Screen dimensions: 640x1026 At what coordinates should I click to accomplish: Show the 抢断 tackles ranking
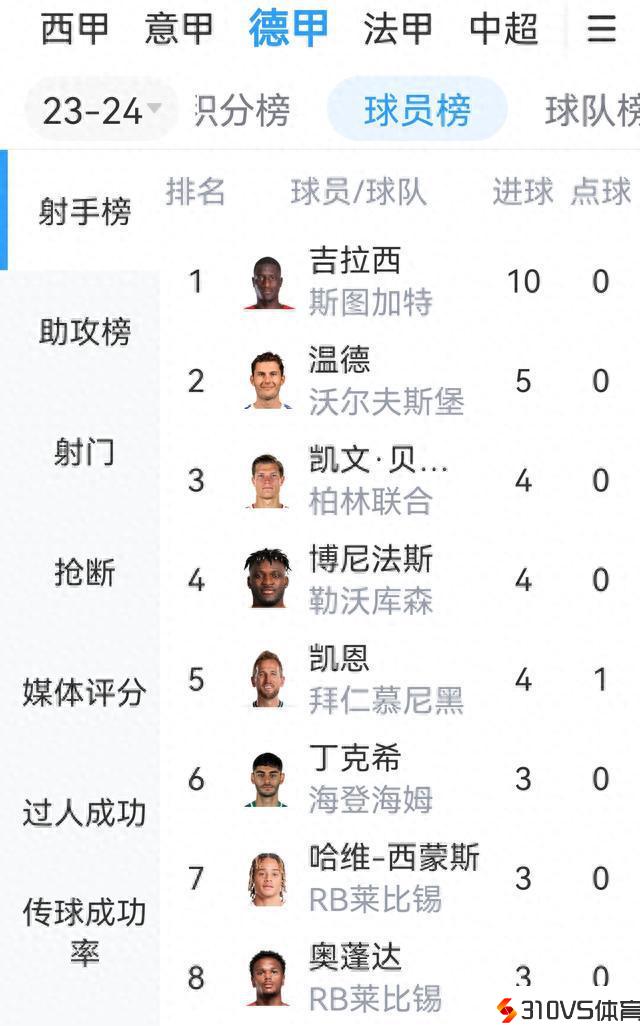pyautogui.click(x=85, y=572)
